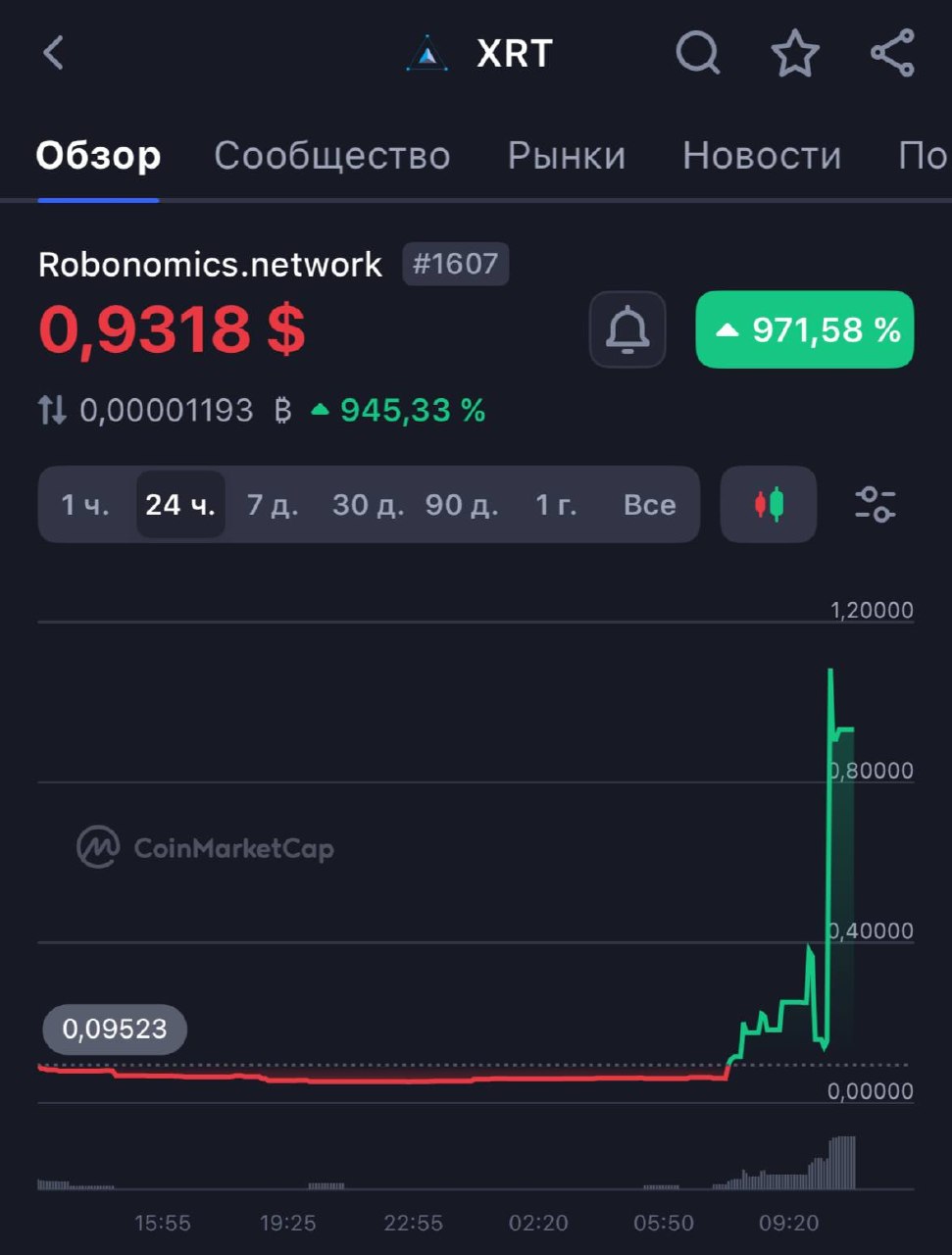The image size is (952, 1255).
Task: Show the Все time range
Action: pyautogui.click(x=649, y=505)
